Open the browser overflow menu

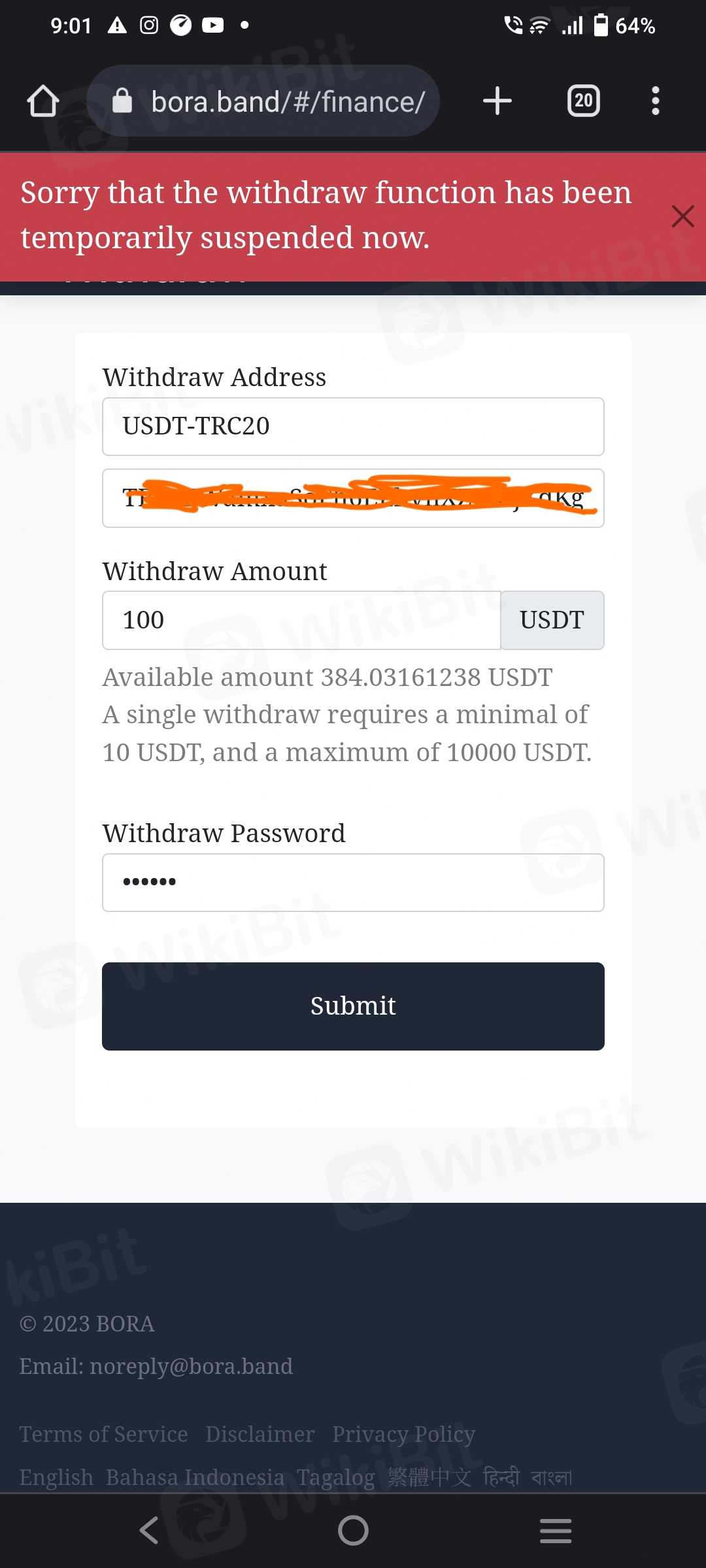655,101
